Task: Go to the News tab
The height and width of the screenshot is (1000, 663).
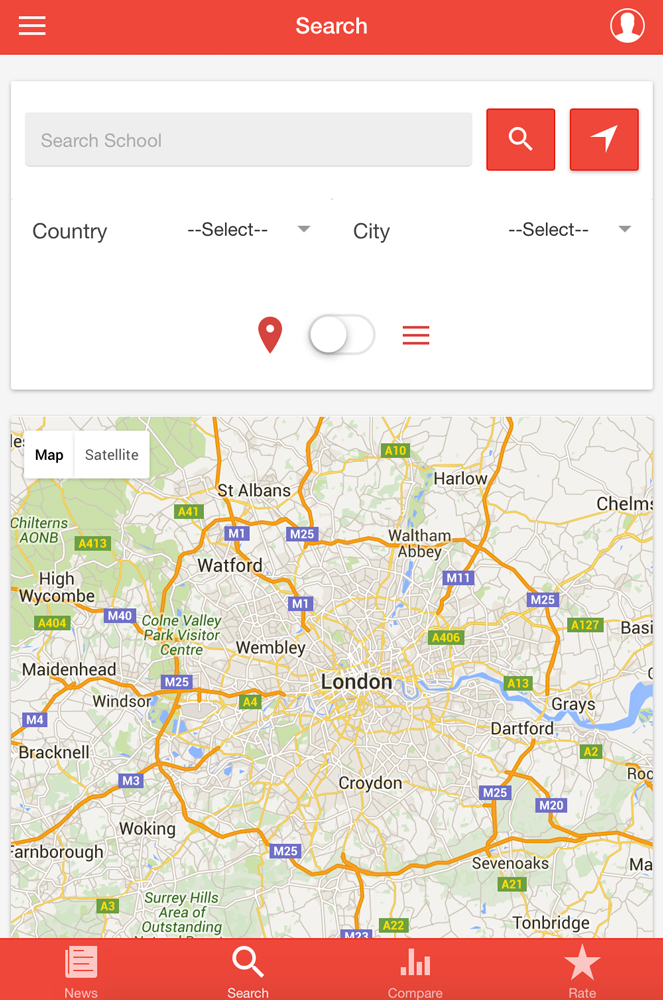Action: pos(81,970)
